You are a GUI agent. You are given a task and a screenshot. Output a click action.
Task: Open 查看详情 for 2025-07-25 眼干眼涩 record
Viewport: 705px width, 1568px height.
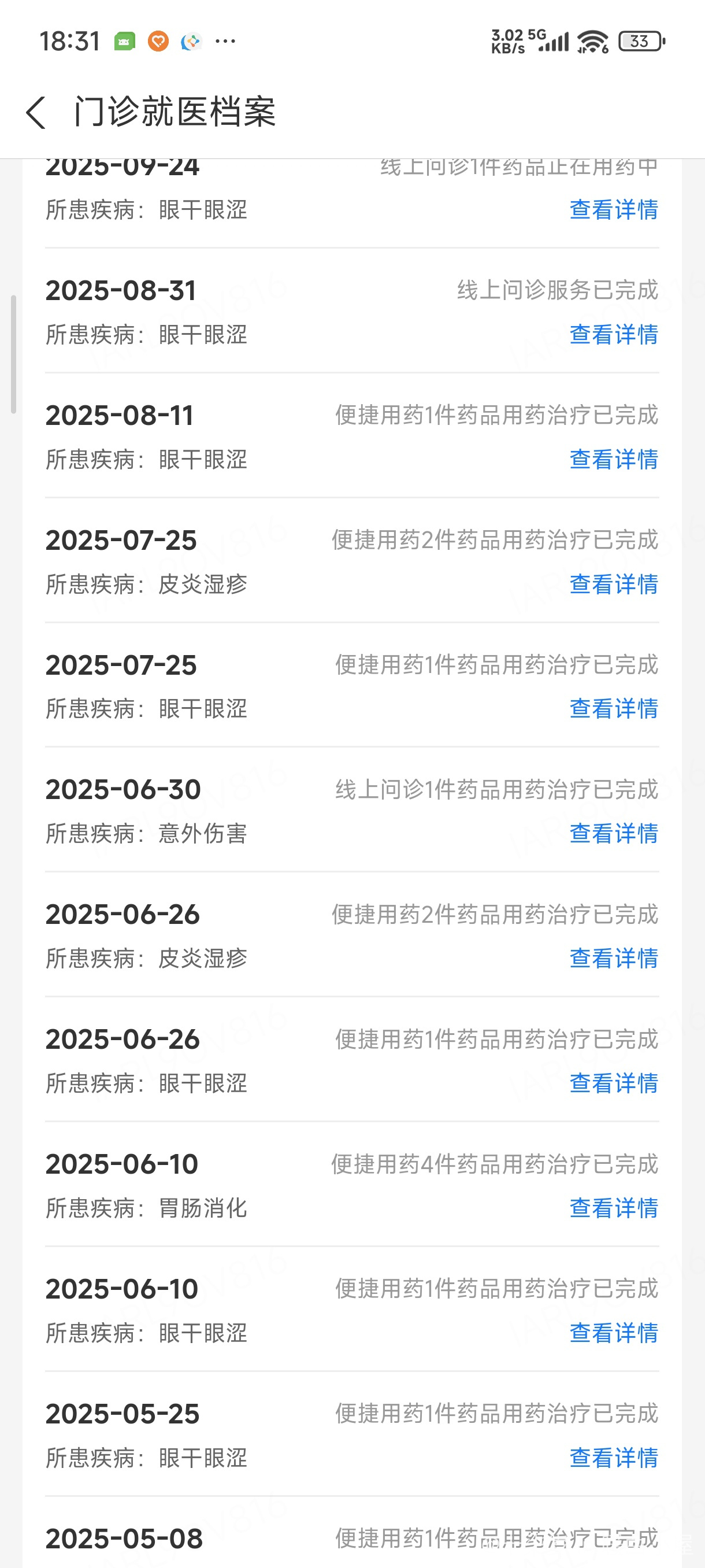[614, 708]
